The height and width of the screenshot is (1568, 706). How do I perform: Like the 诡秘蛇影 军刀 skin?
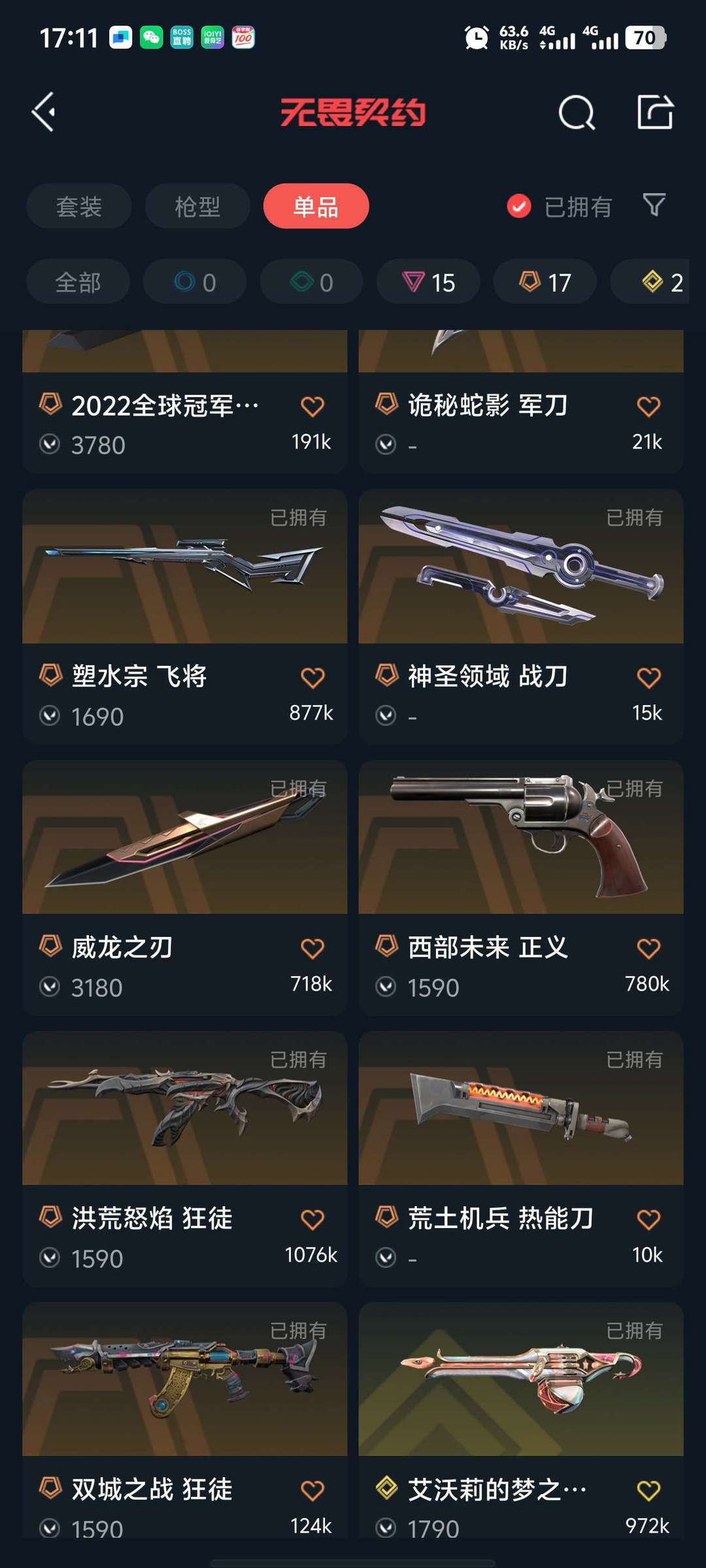pos(648,406)
